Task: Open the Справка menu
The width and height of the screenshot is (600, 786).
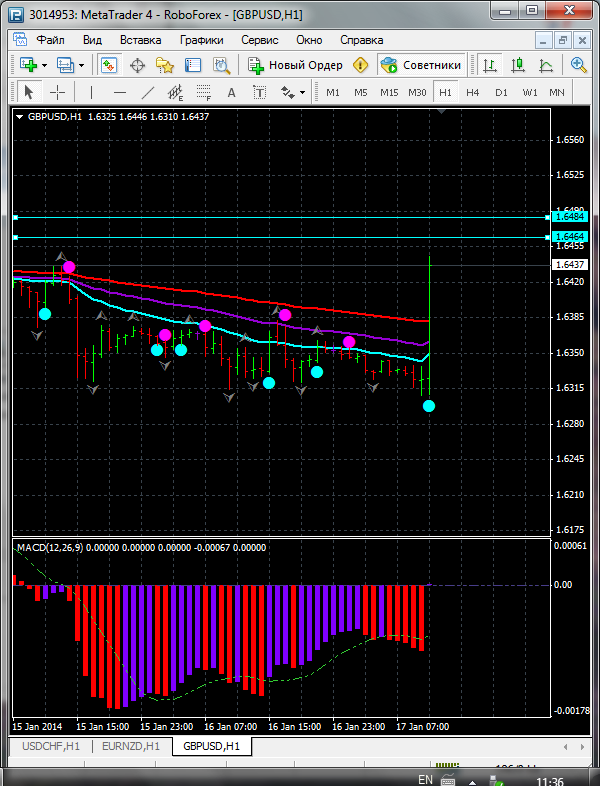Action: click(x=361, y=40)
